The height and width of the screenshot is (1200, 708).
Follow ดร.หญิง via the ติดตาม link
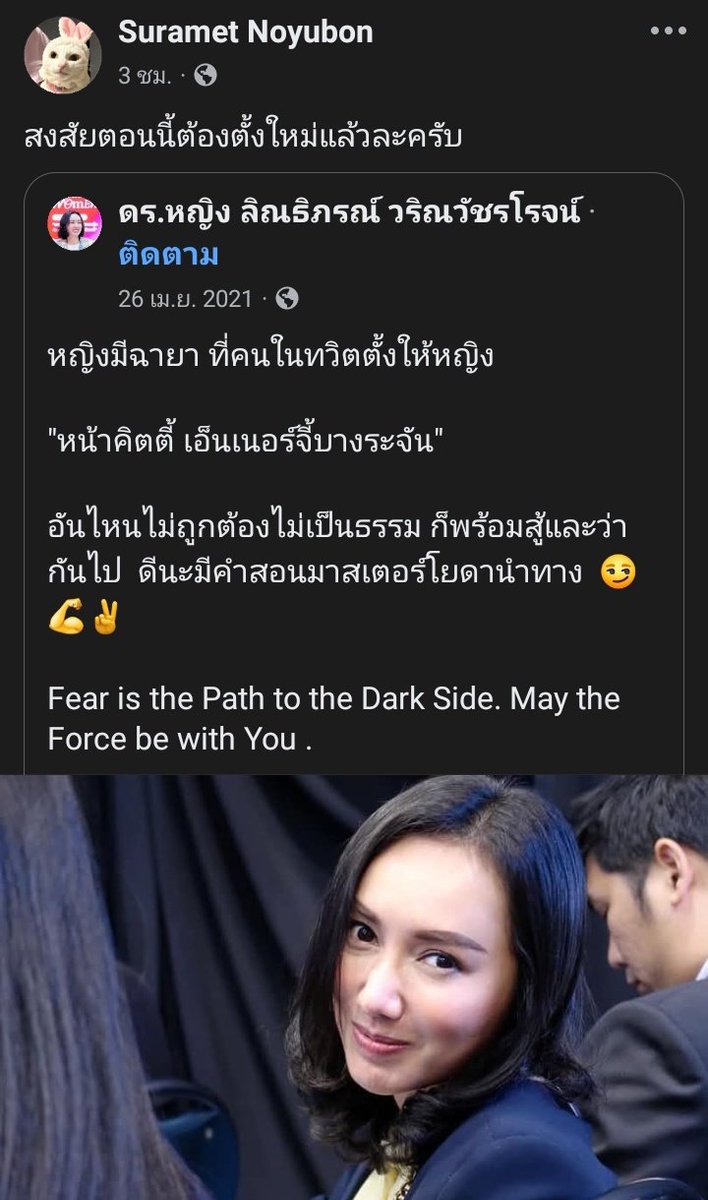pos(168,255)
